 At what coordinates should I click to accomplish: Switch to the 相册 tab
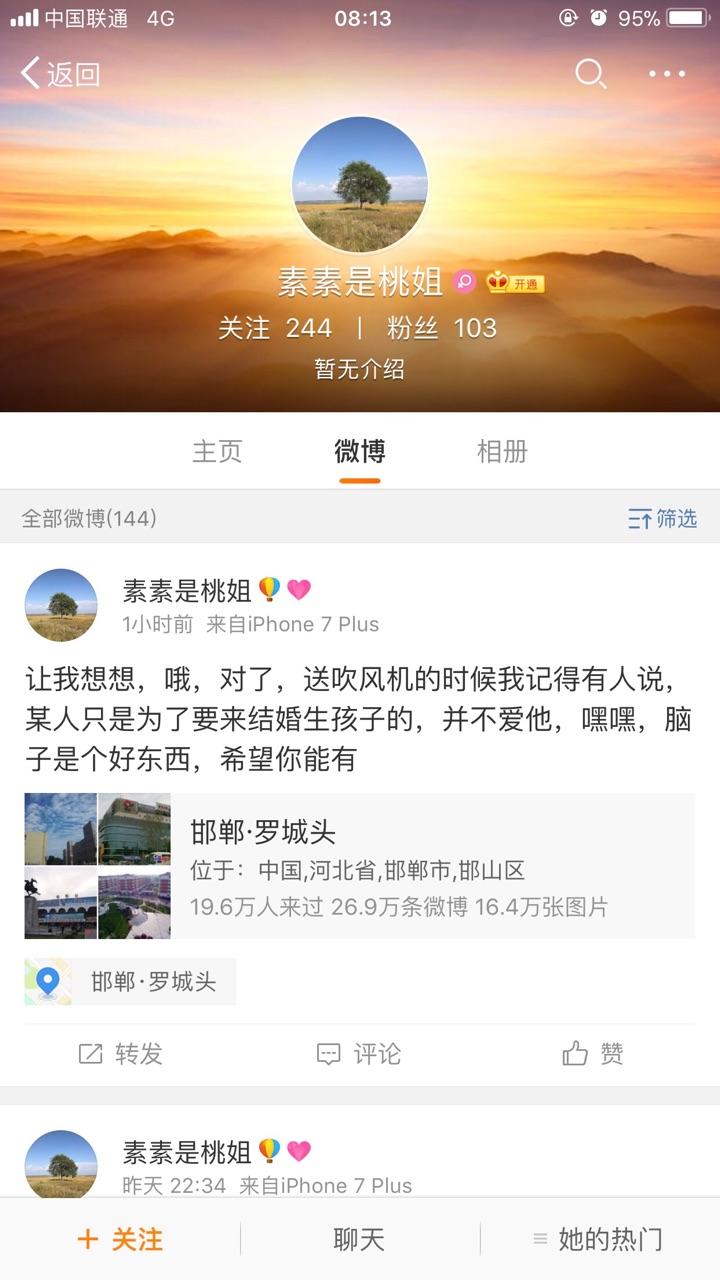502,452
